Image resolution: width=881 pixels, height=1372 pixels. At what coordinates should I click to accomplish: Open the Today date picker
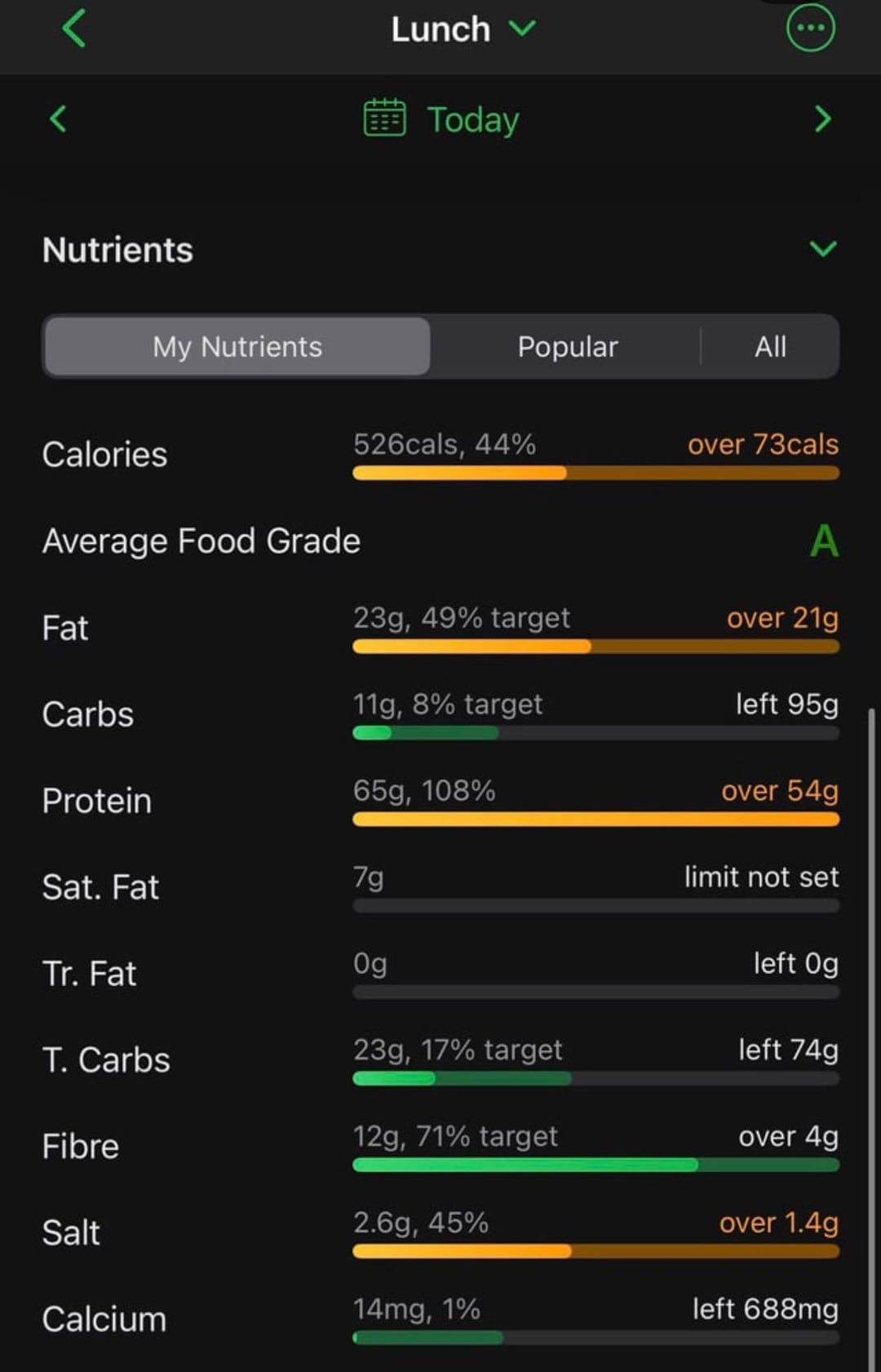[x=441, y=120]
